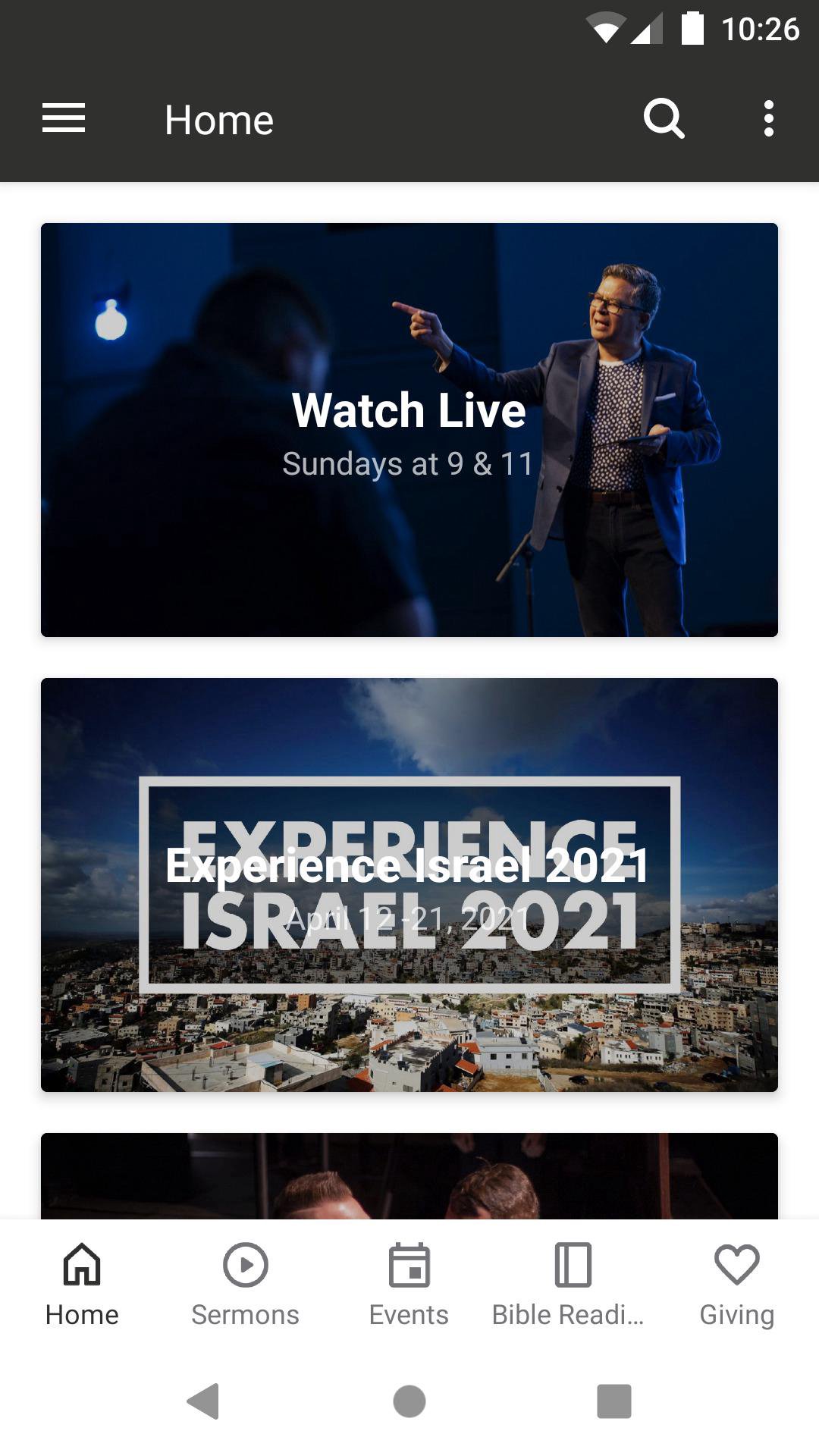Open the Experience Israel 2021 card
The height and width of the screenshot is (1456, 819).
(x=409, y=885)
